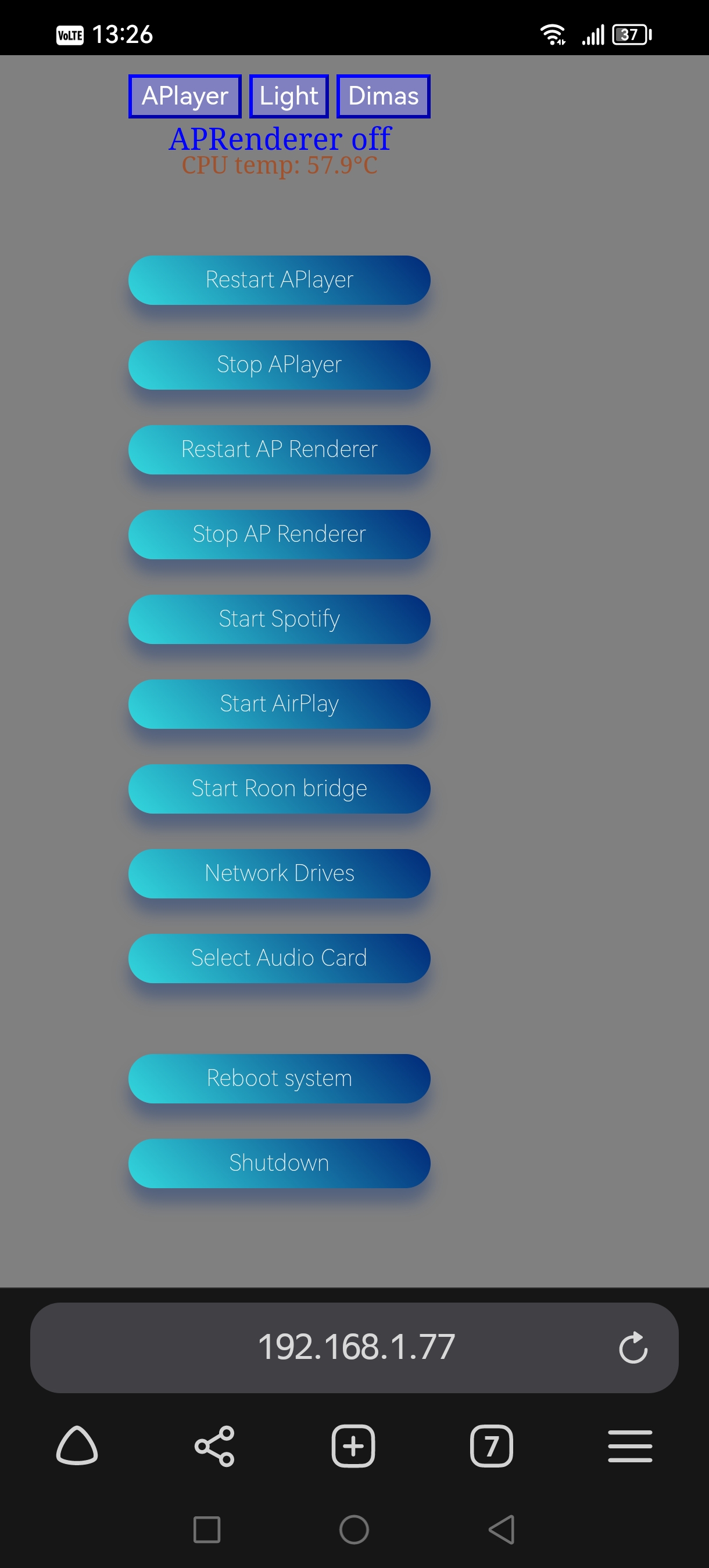Open Network Drives

coord(279,873)
